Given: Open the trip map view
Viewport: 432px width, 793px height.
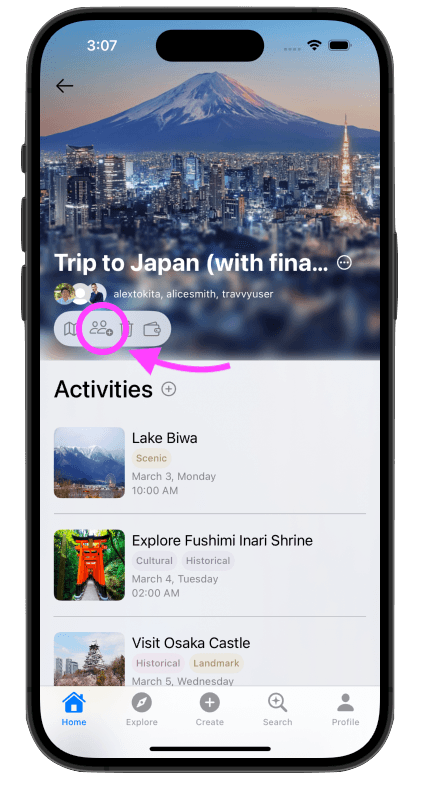Looking at the screenshot, I should [70, 329].
